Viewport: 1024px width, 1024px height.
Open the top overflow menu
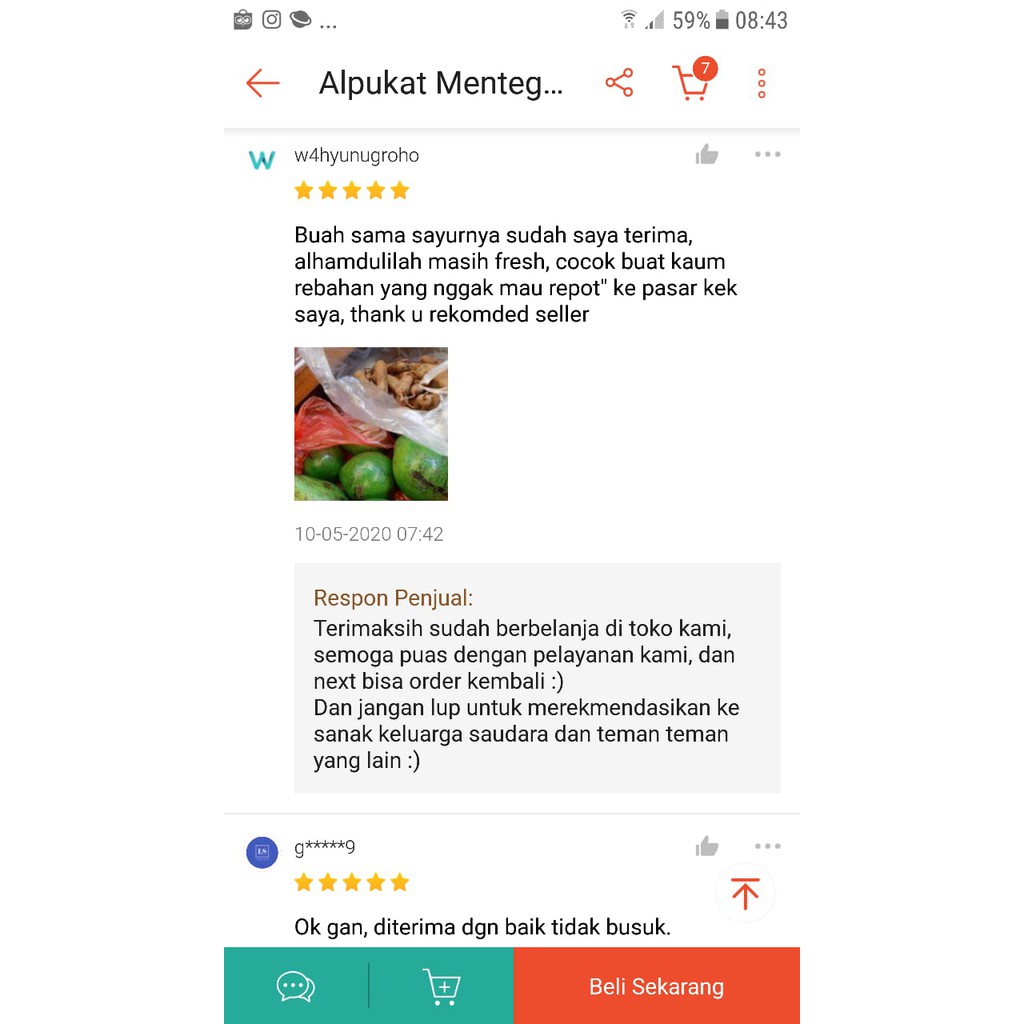[x=762, y=83]
